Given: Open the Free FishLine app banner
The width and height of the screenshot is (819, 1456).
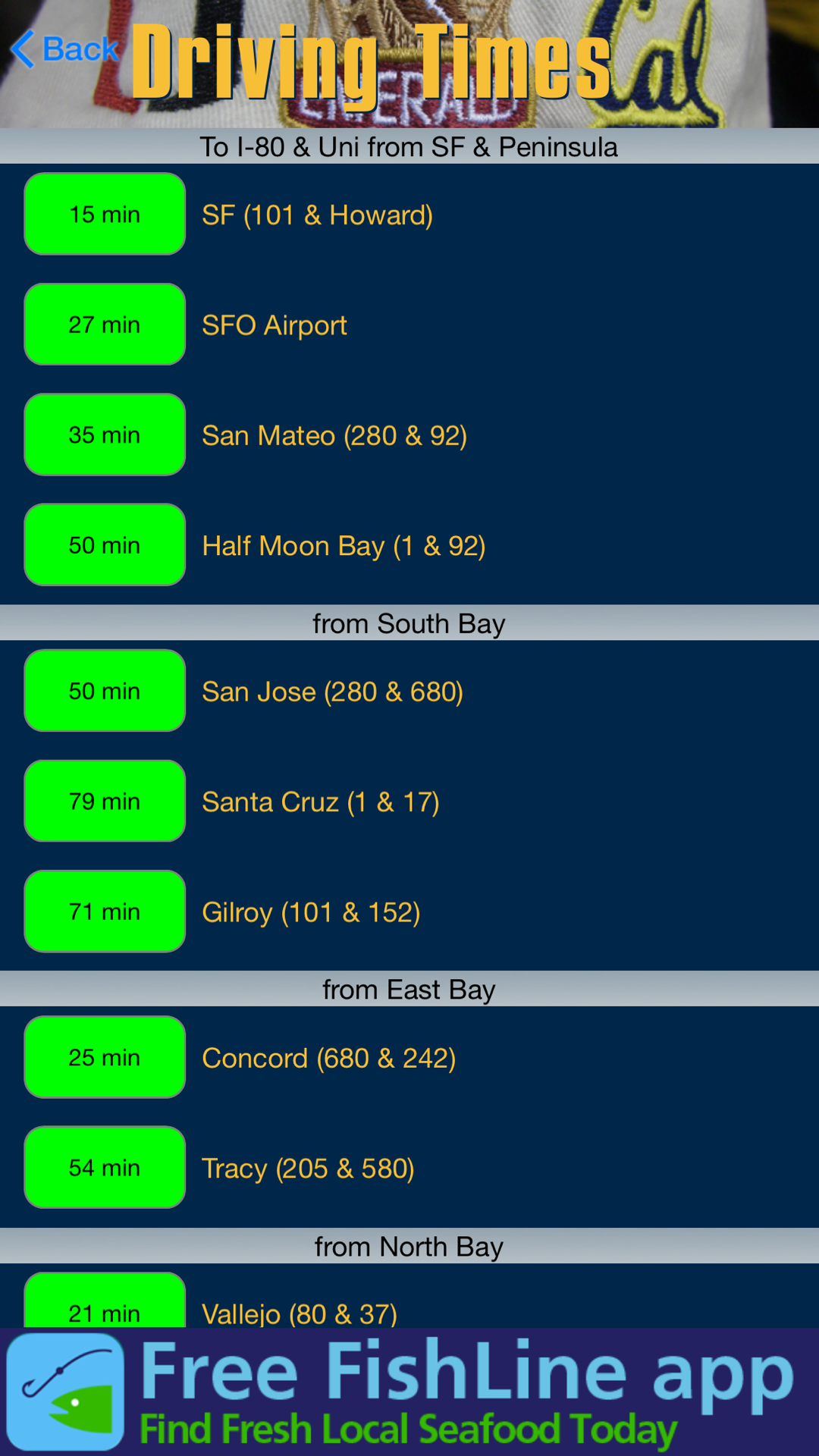Looking at the screenshot, I should (x=409, y=1392).
